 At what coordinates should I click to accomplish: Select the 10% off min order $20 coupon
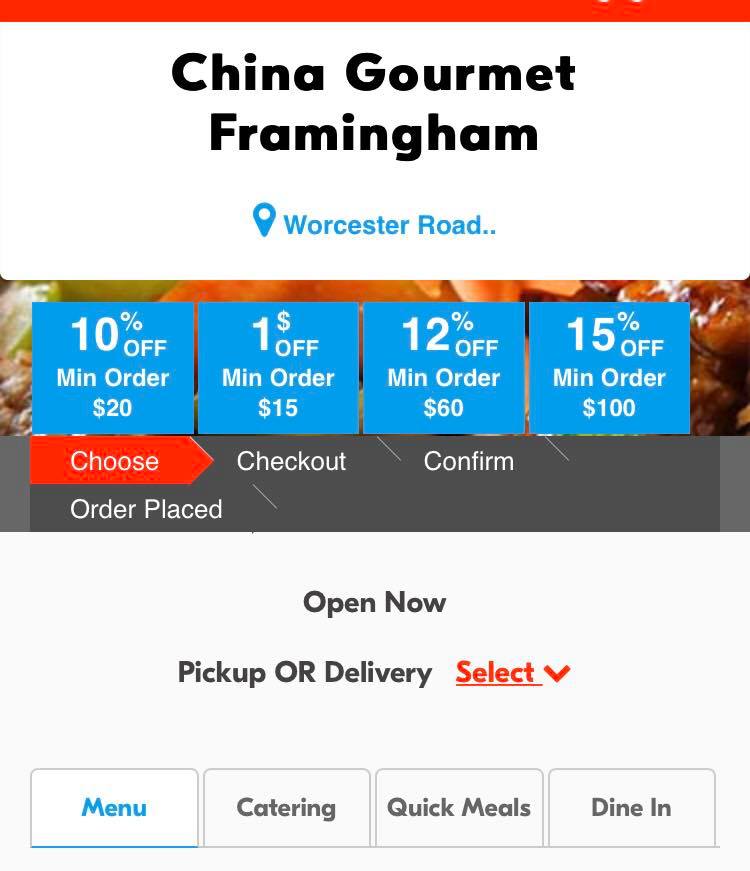point(113,367)
